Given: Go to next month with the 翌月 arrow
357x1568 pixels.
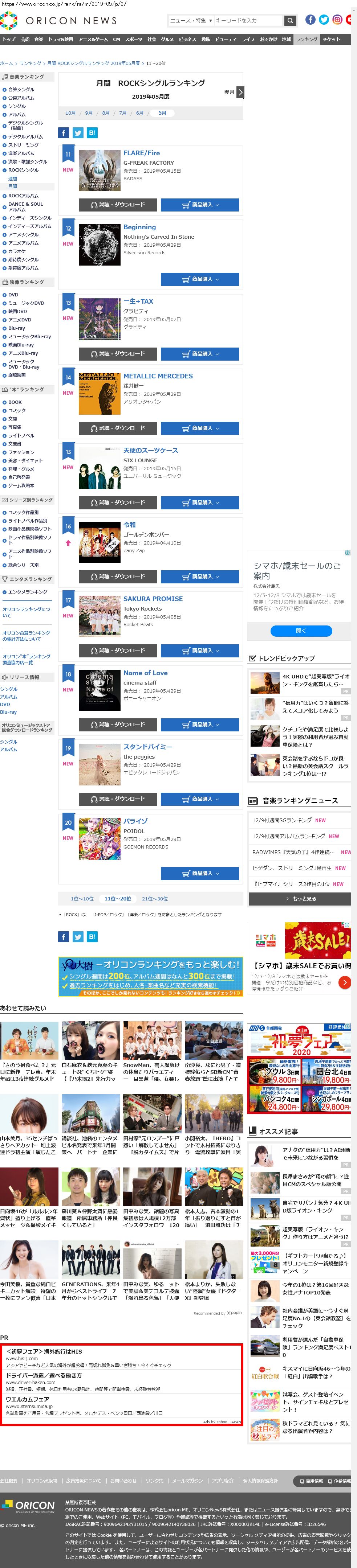Looking at the screenshot, I should (x=240, y=92).
